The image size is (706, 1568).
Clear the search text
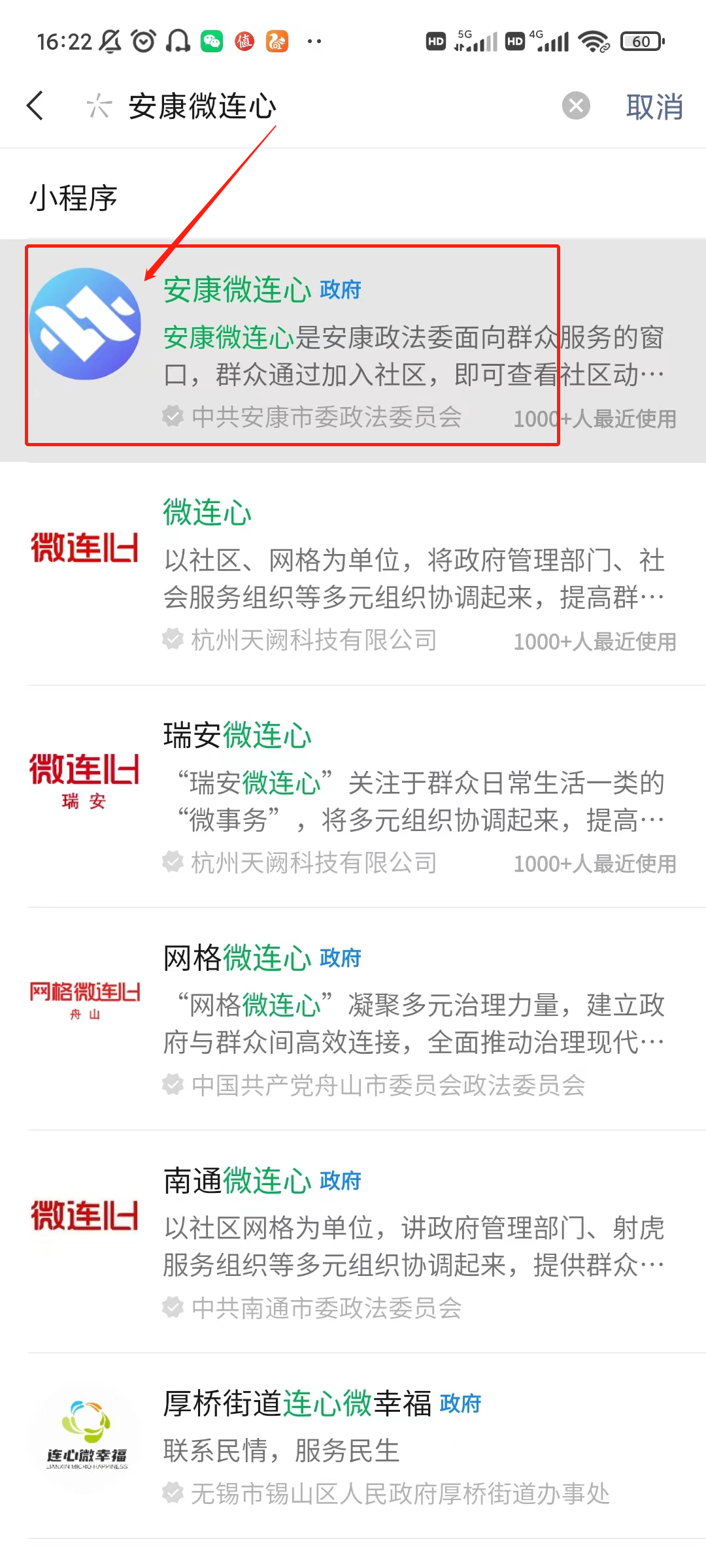pyautogui.click(x=576, y=106)
